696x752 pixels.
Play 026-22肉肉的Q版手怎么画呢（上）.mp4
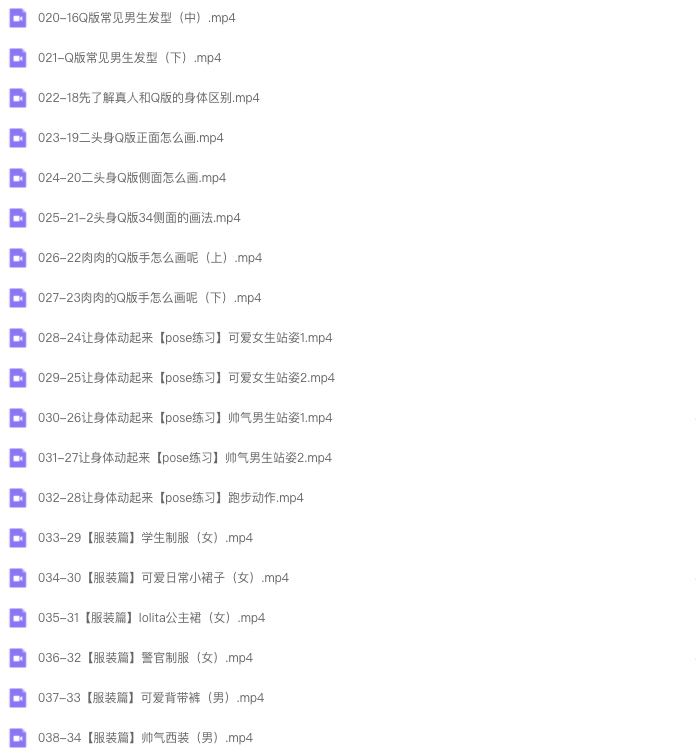click(149, 258)
